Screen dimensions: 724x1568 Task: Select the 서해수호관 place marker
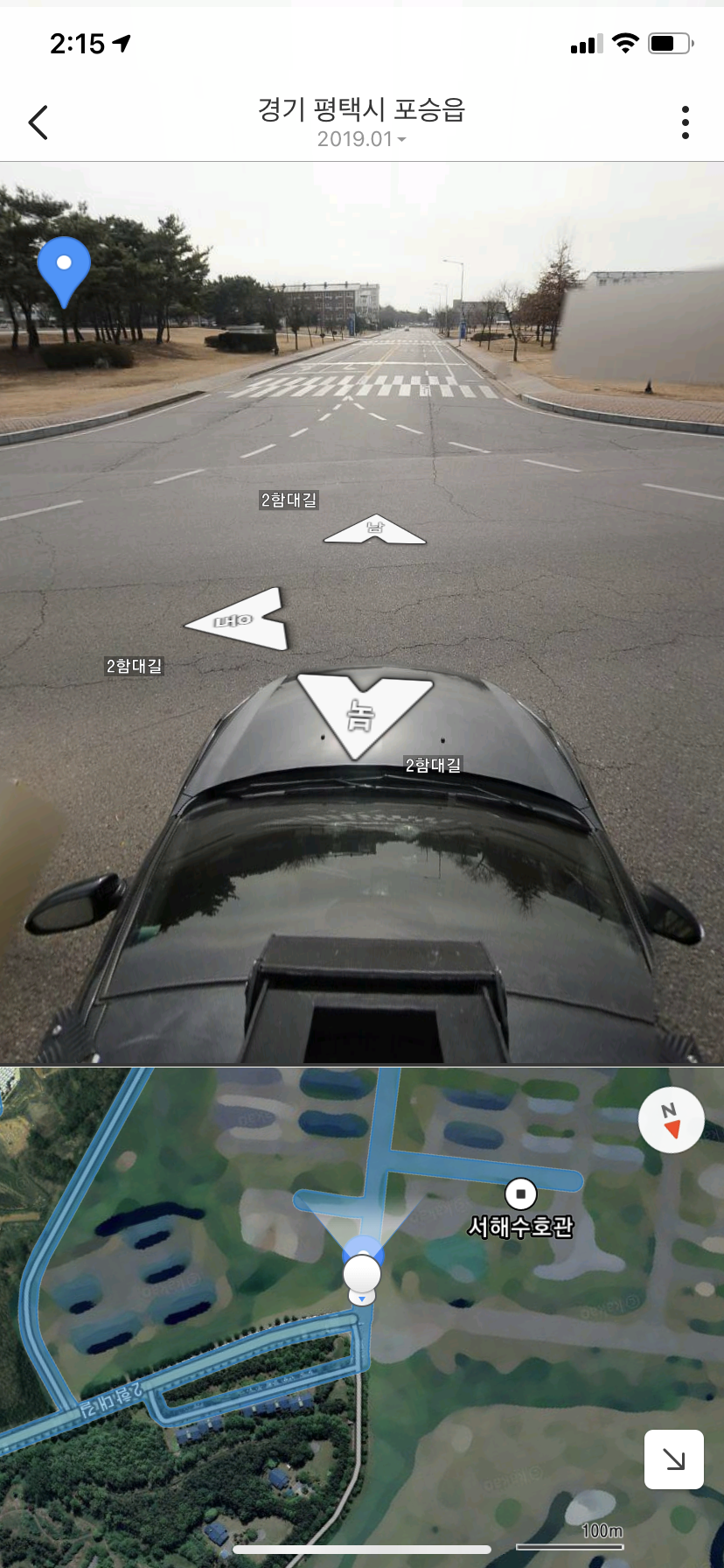(x=521, y=1193)
